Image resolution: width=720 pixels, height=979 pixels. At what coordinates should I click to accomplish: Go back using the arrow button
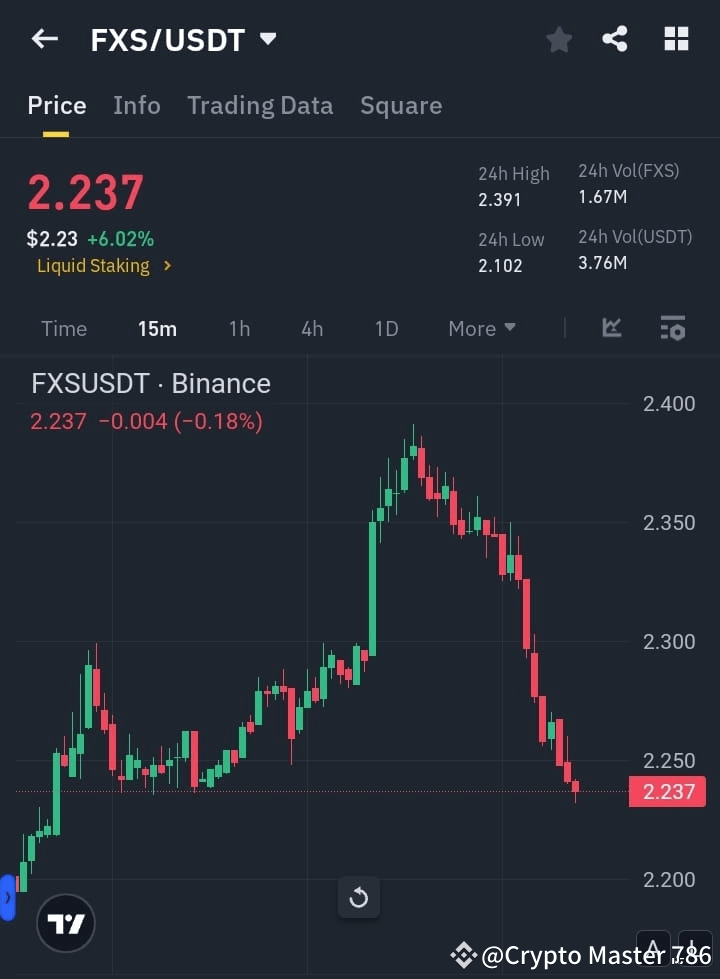tap(44, 39)
